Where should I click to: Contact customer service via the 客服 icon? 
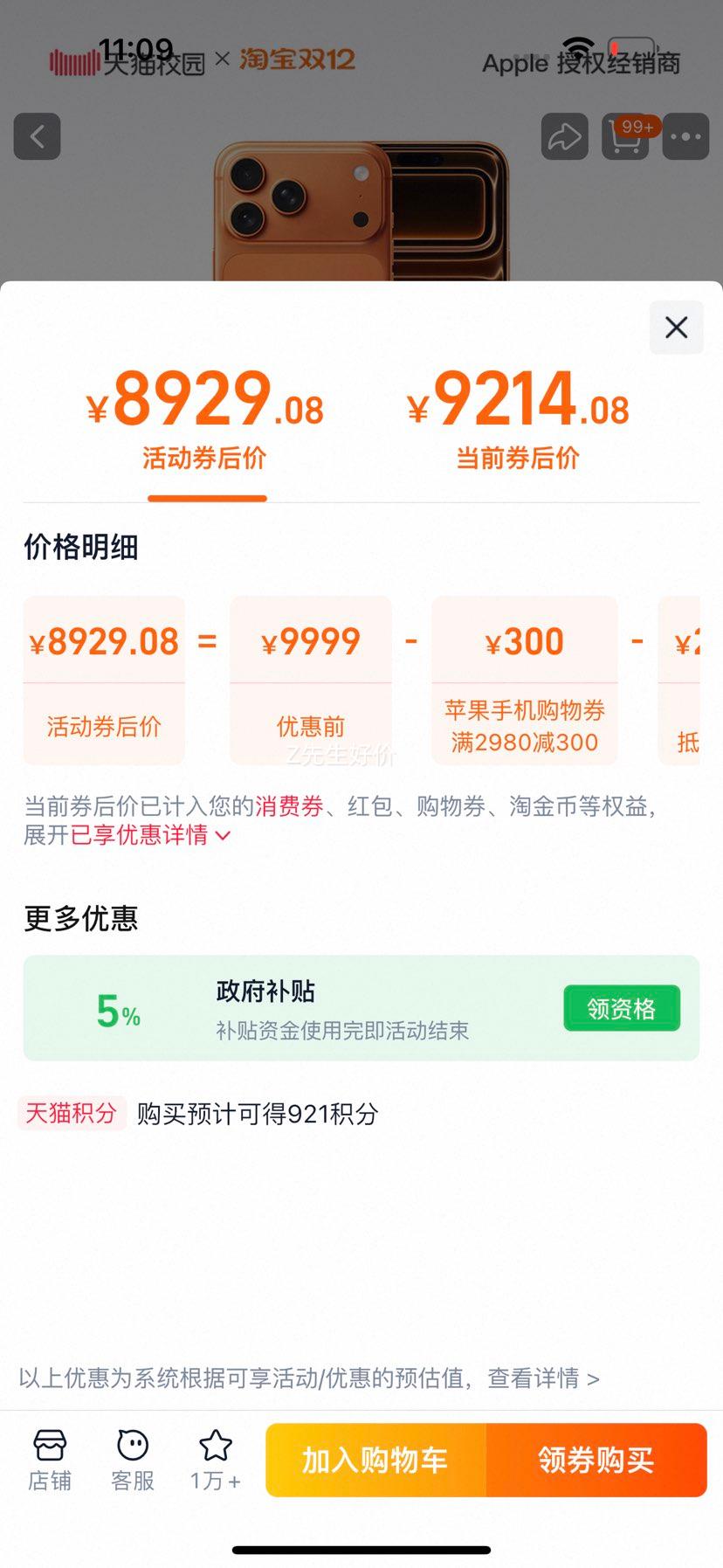(132, 1459)
